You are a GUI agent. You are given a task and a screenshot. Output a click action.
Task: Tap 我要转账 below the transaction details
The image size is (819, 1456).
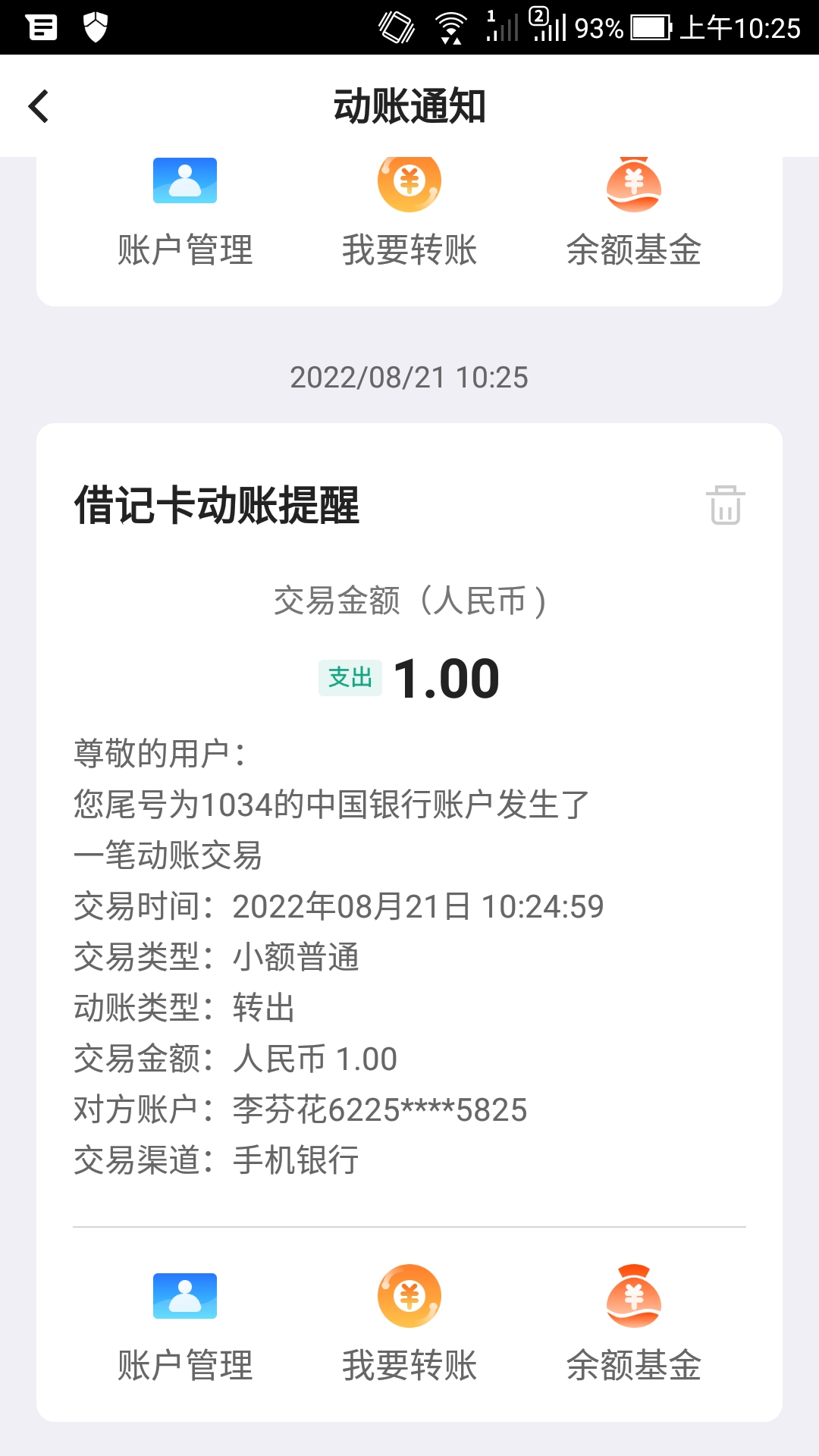409,1324
